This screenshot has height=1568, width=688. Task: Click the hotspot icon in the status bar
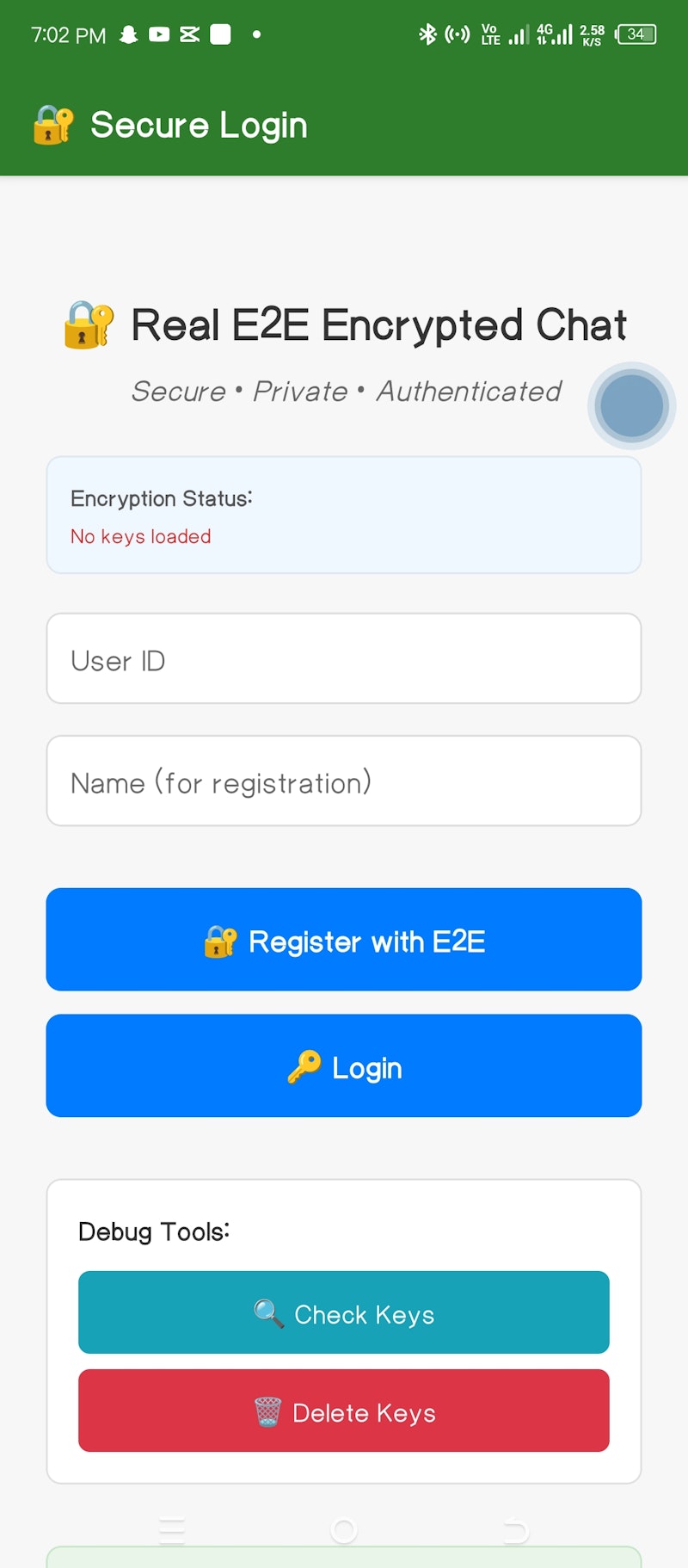coord(456,34)
